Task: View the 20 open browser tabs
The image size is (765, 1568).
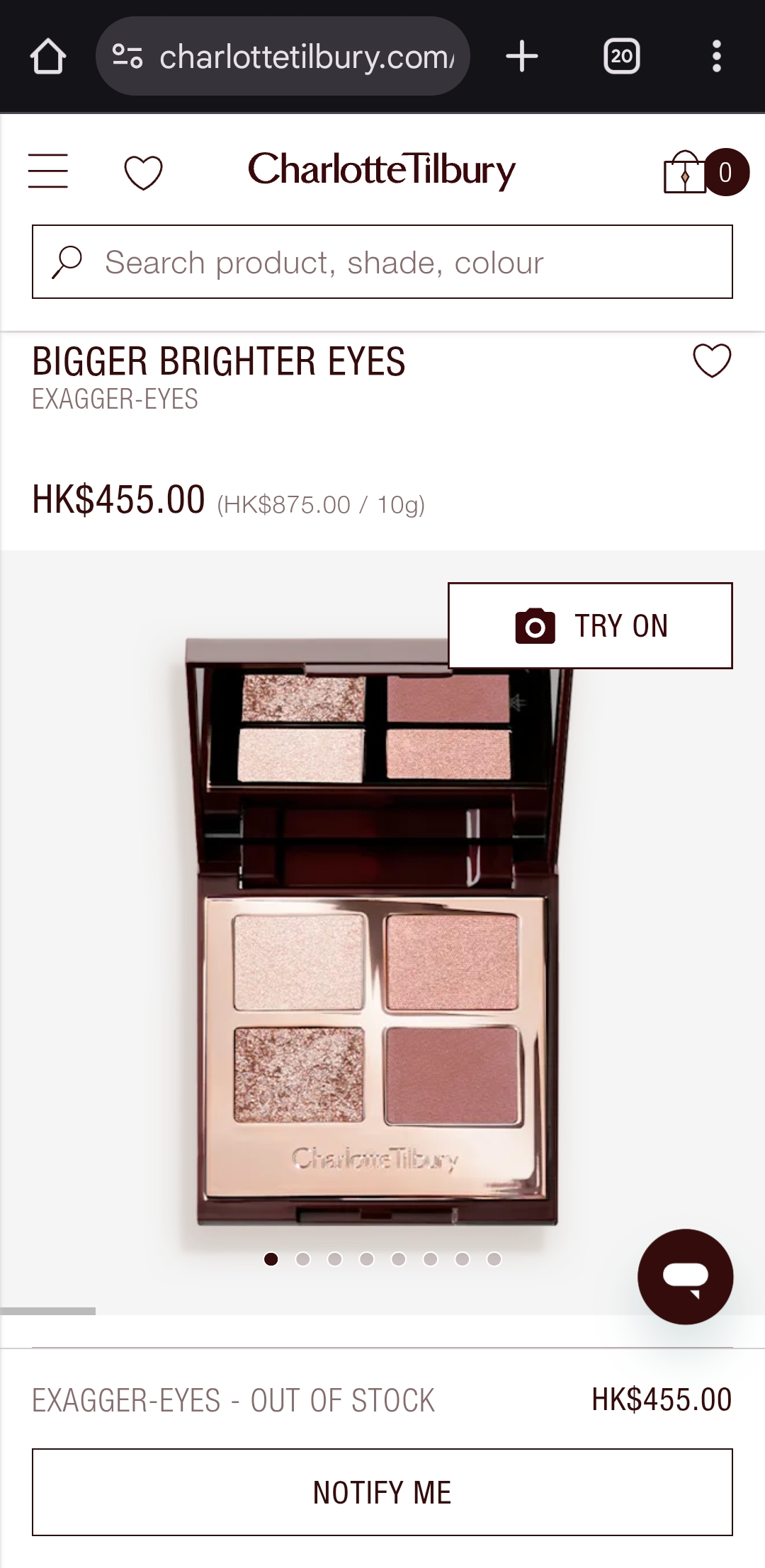Action: point(621,57)
